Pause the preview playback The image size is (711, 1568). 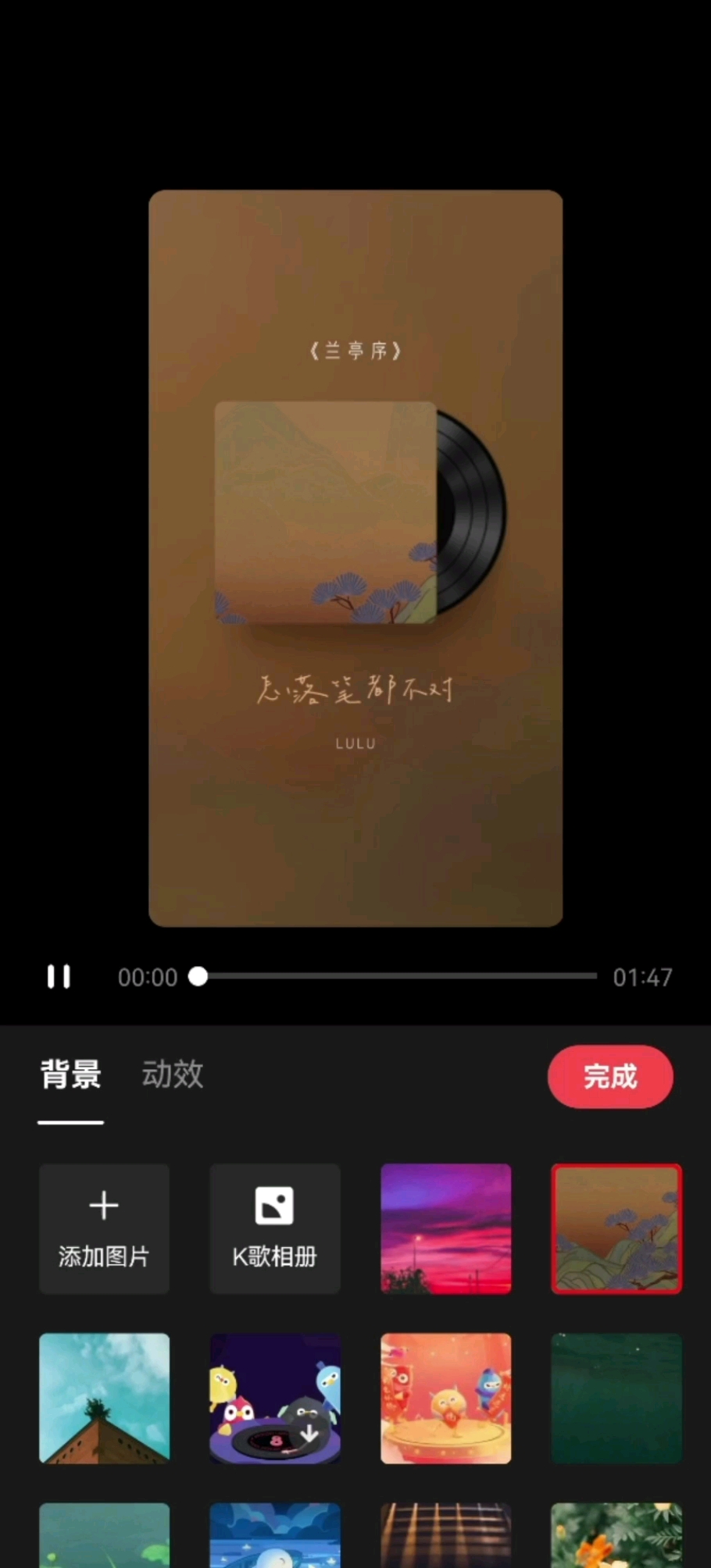pyautogui.click(x=59, y=977)
